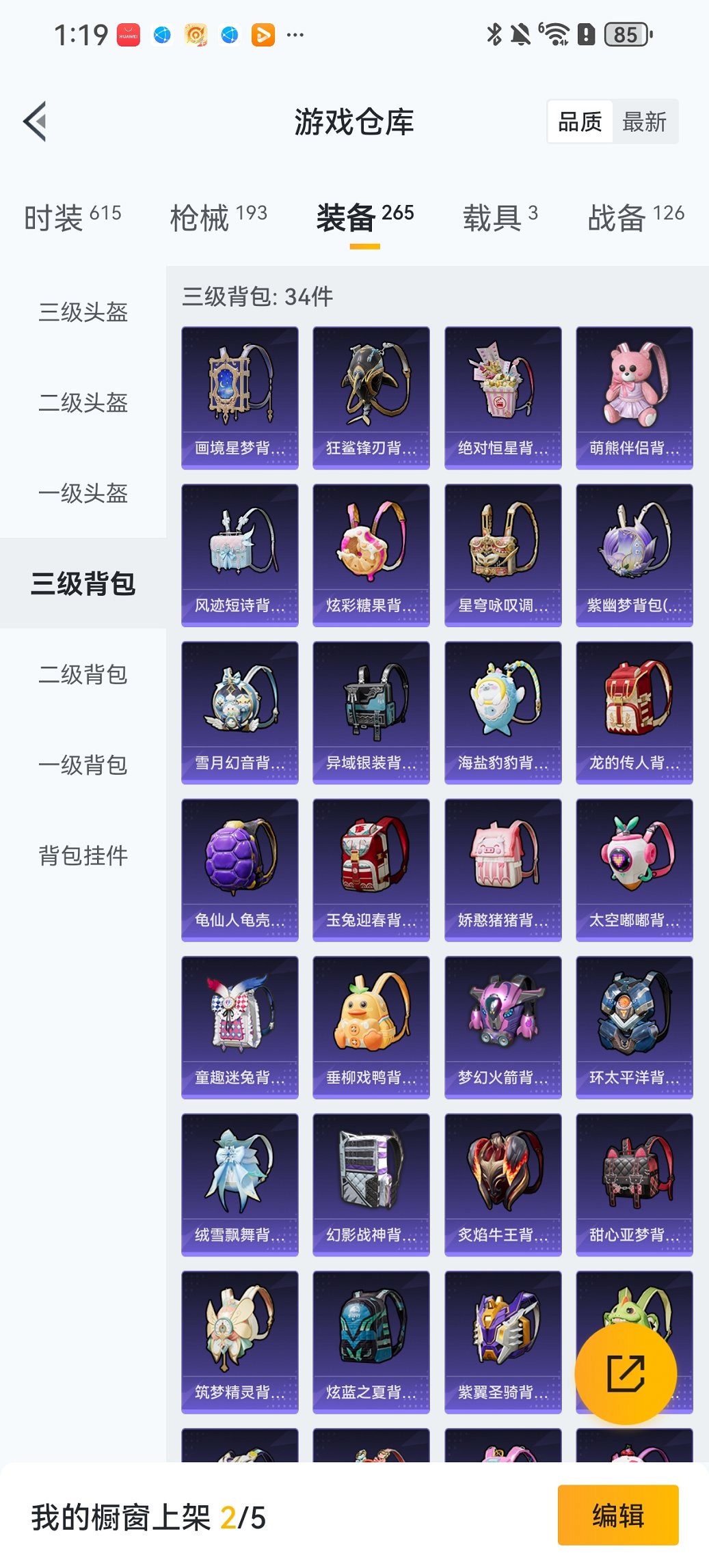Open the 雪月幻音背包 thumbnail

[239, 711]
